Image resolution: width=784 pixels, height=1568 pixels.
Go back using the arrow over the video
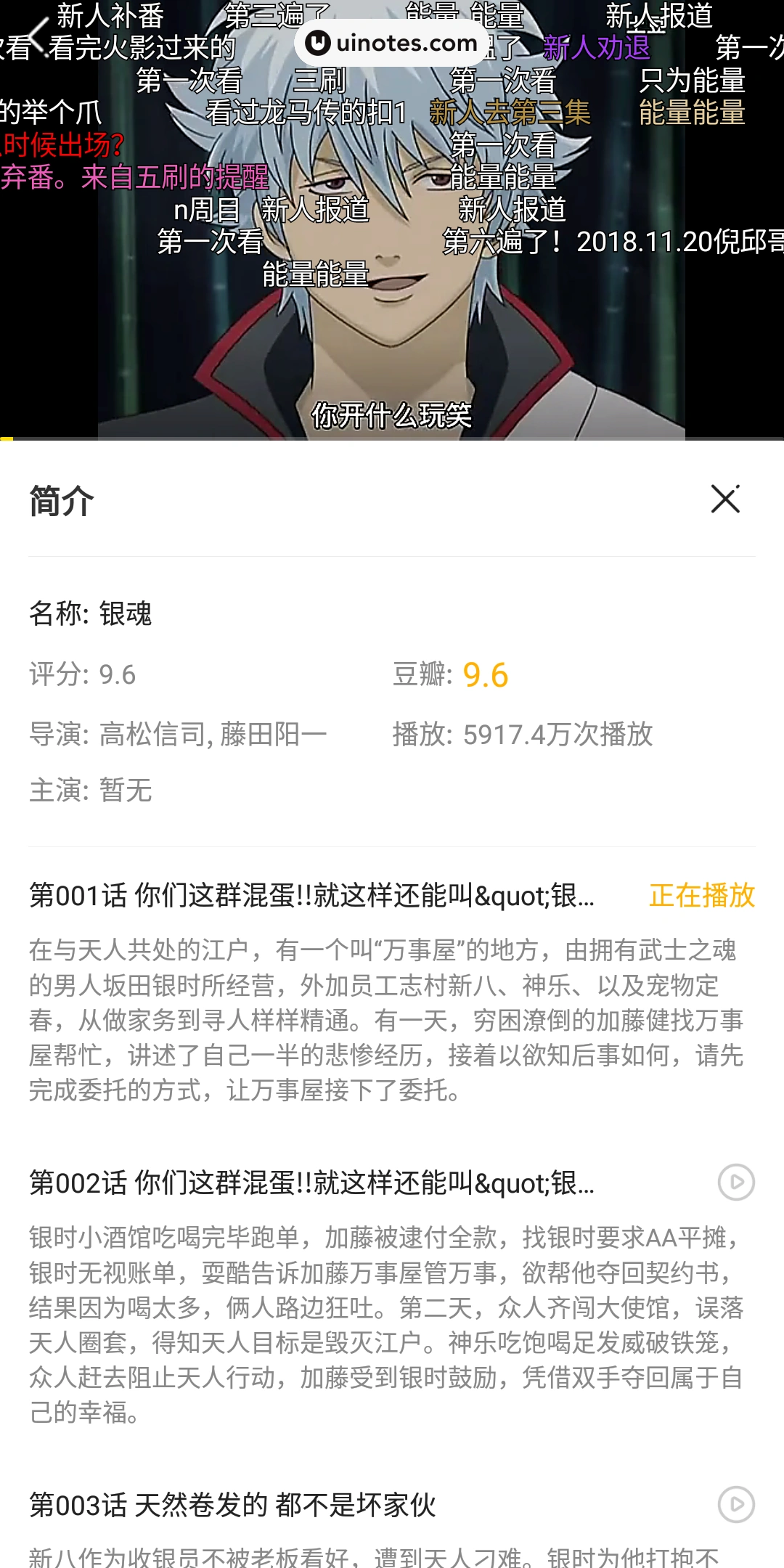point(38,34)
